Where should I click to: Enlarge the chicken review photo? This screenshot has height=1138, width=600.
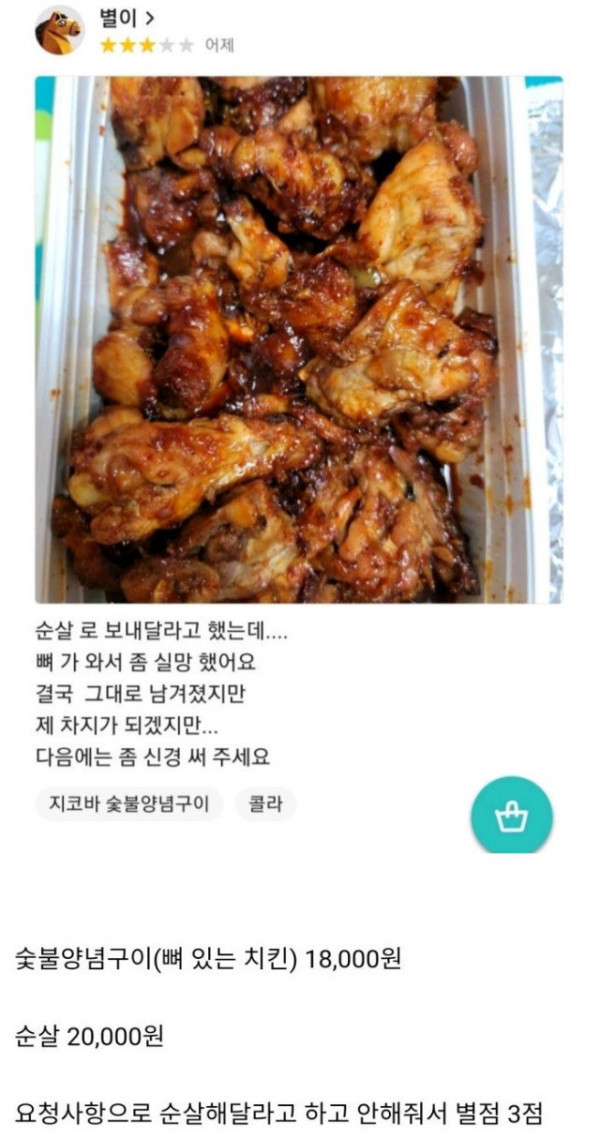click(299, 339)
